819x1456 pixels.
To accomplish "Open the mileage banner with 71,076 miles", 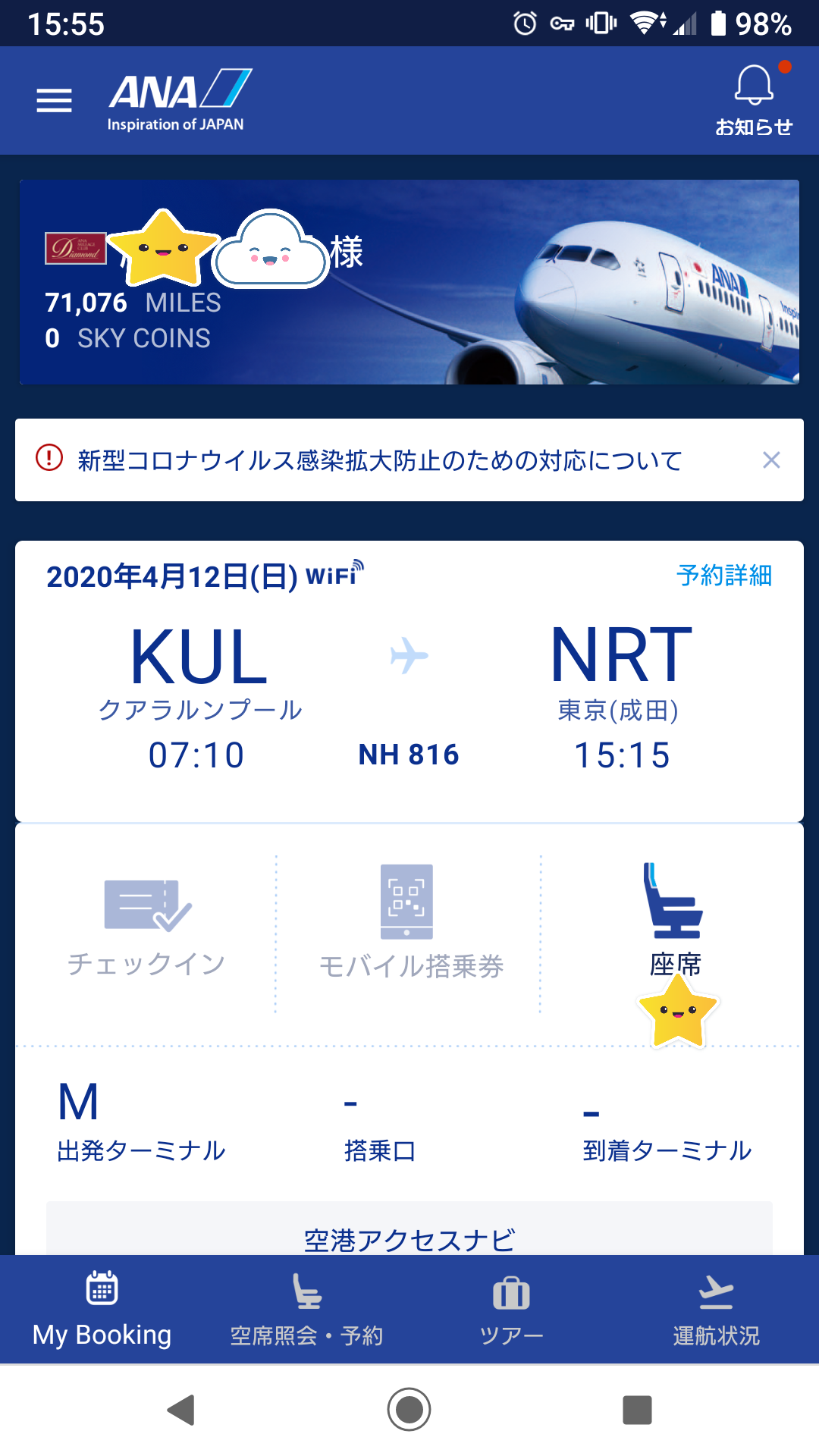I will click(409, 282).
